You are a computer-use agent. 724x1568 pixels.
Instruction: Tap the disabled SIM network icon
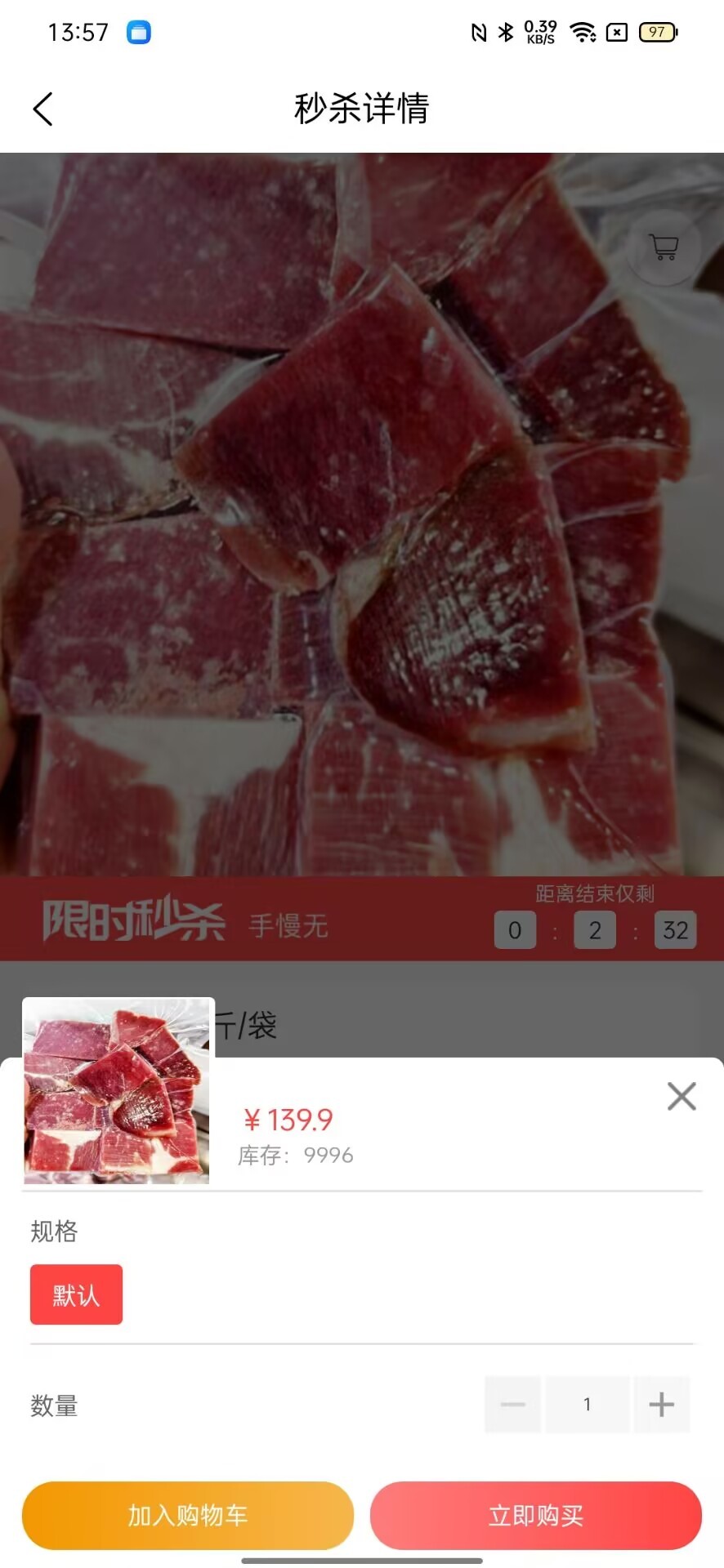click(615, 33)
